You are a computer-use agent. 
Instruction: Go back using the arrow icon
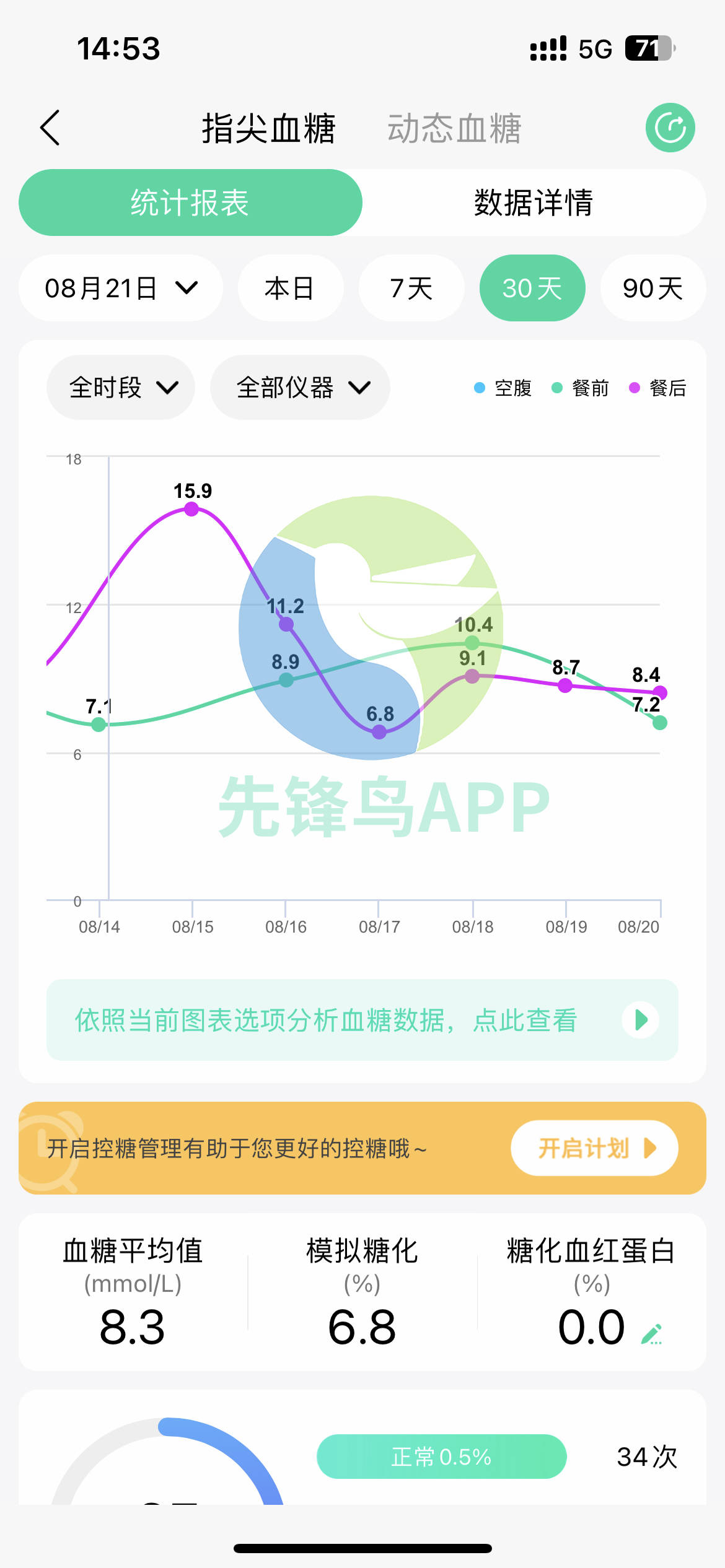[x=50, y=128]
